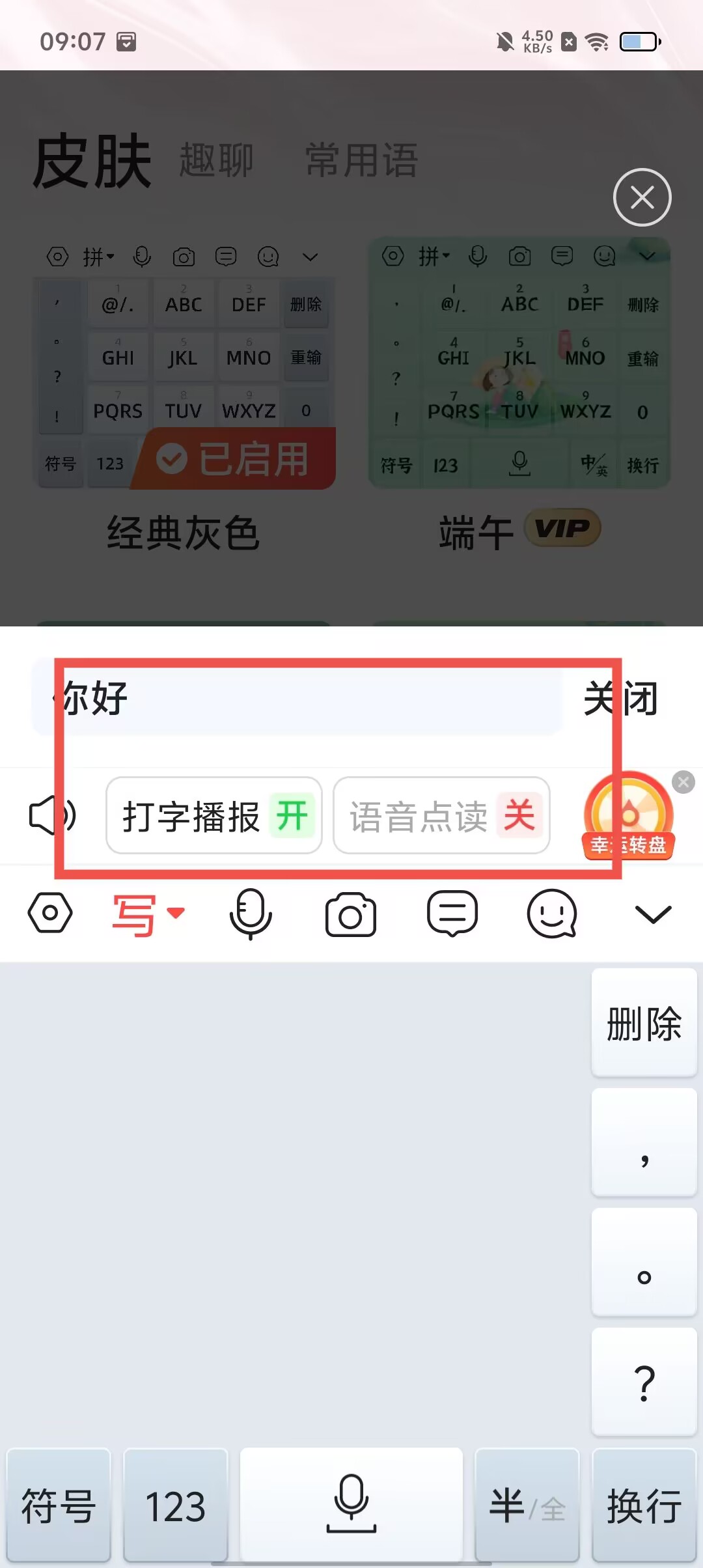The image size is (703, 1568).
Task: Toggle 半/全 half or full width
Action: (x=527, y=1505)
